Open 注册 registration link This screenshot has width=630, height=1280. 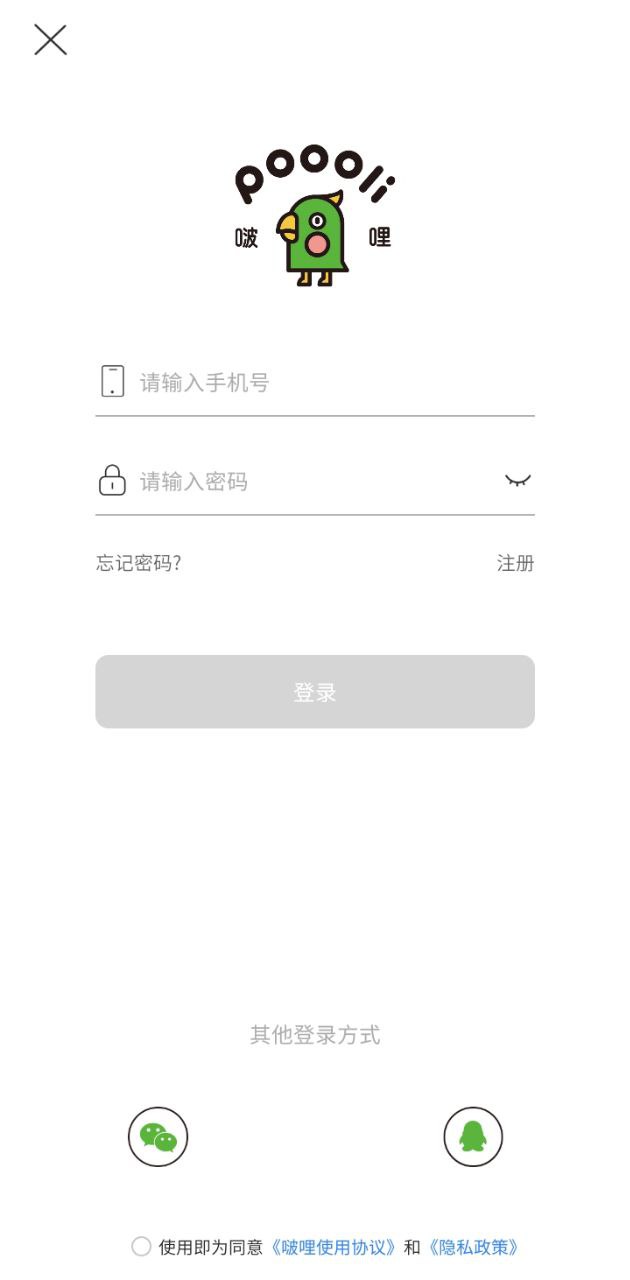[x=516, y=563]
